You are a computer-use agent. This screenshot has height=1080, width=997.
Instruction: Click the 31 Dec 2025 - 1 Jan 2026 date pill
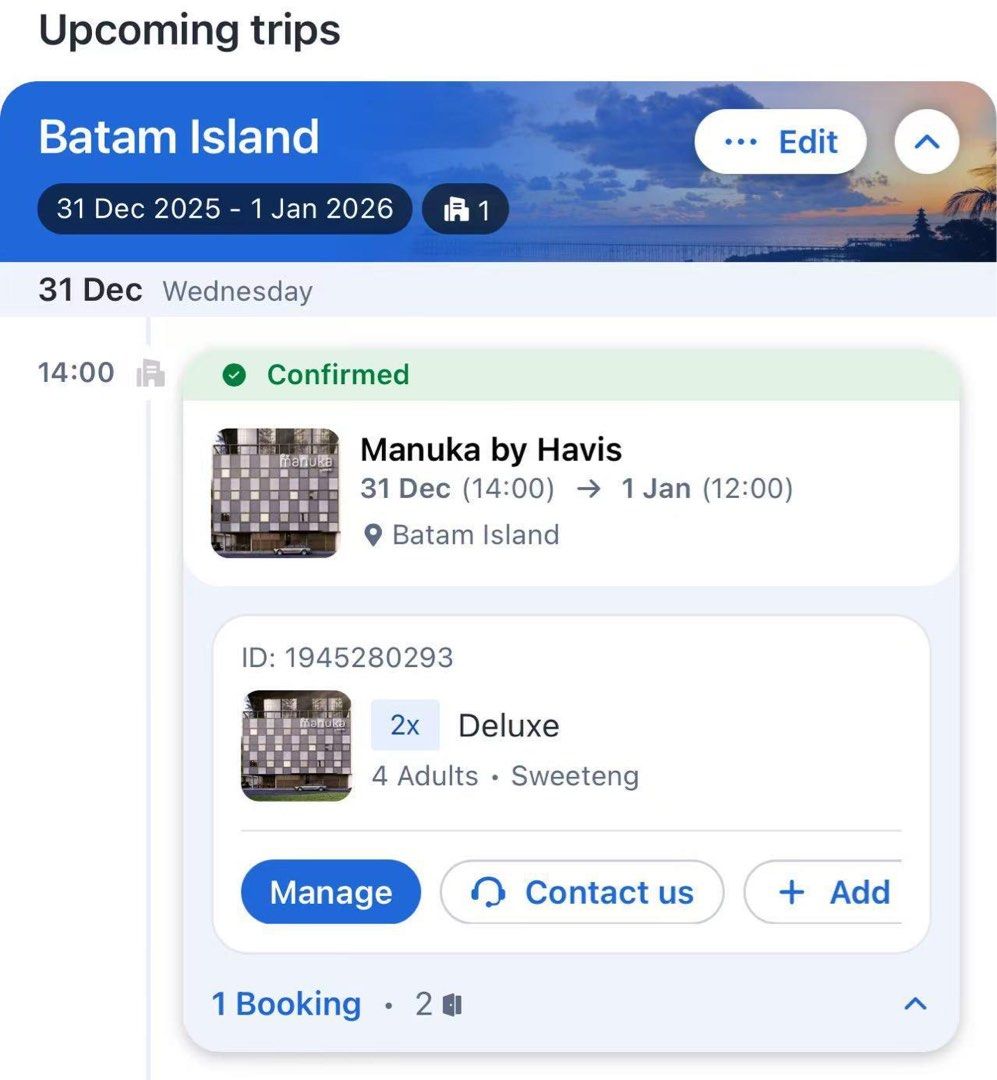222,209
